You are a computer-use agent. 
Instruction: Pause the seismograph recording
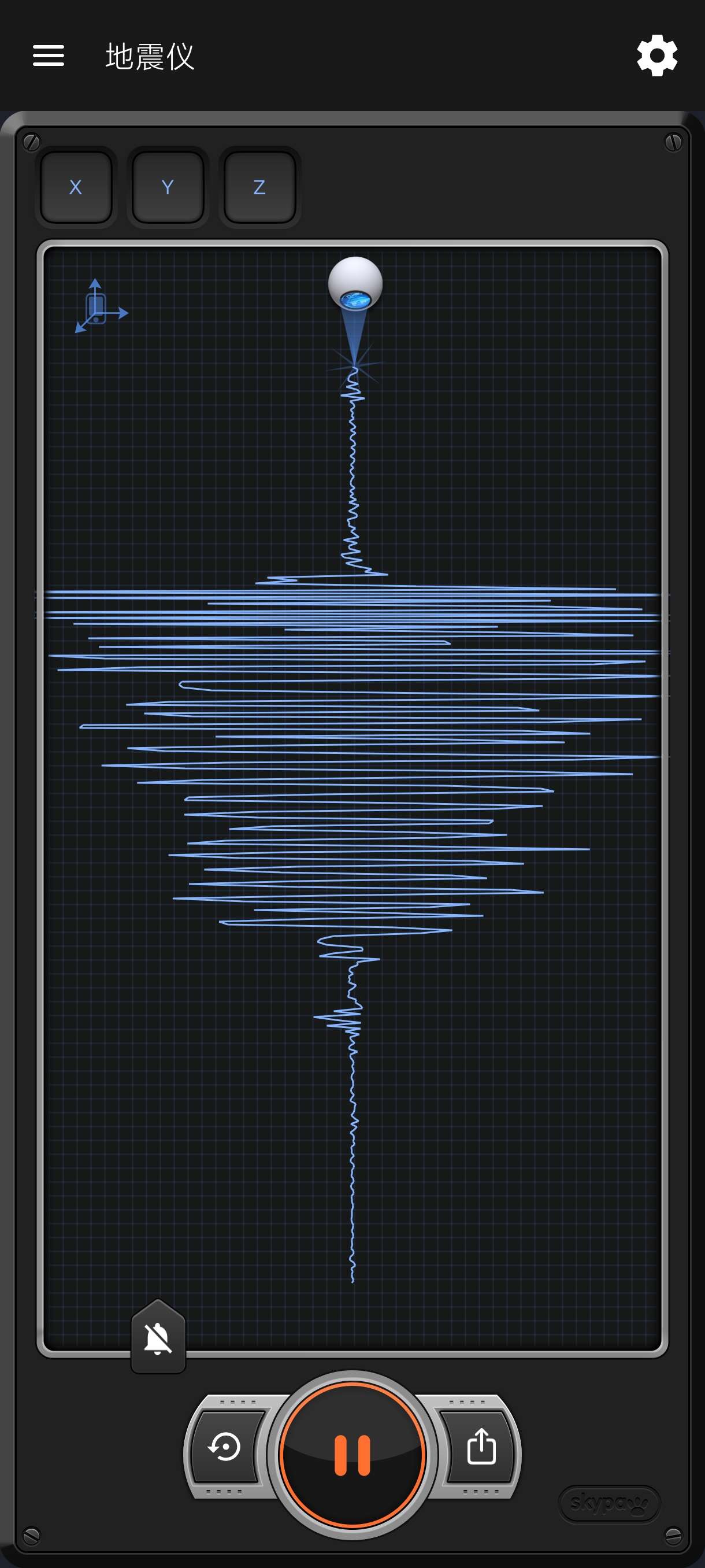[352, 1455]
